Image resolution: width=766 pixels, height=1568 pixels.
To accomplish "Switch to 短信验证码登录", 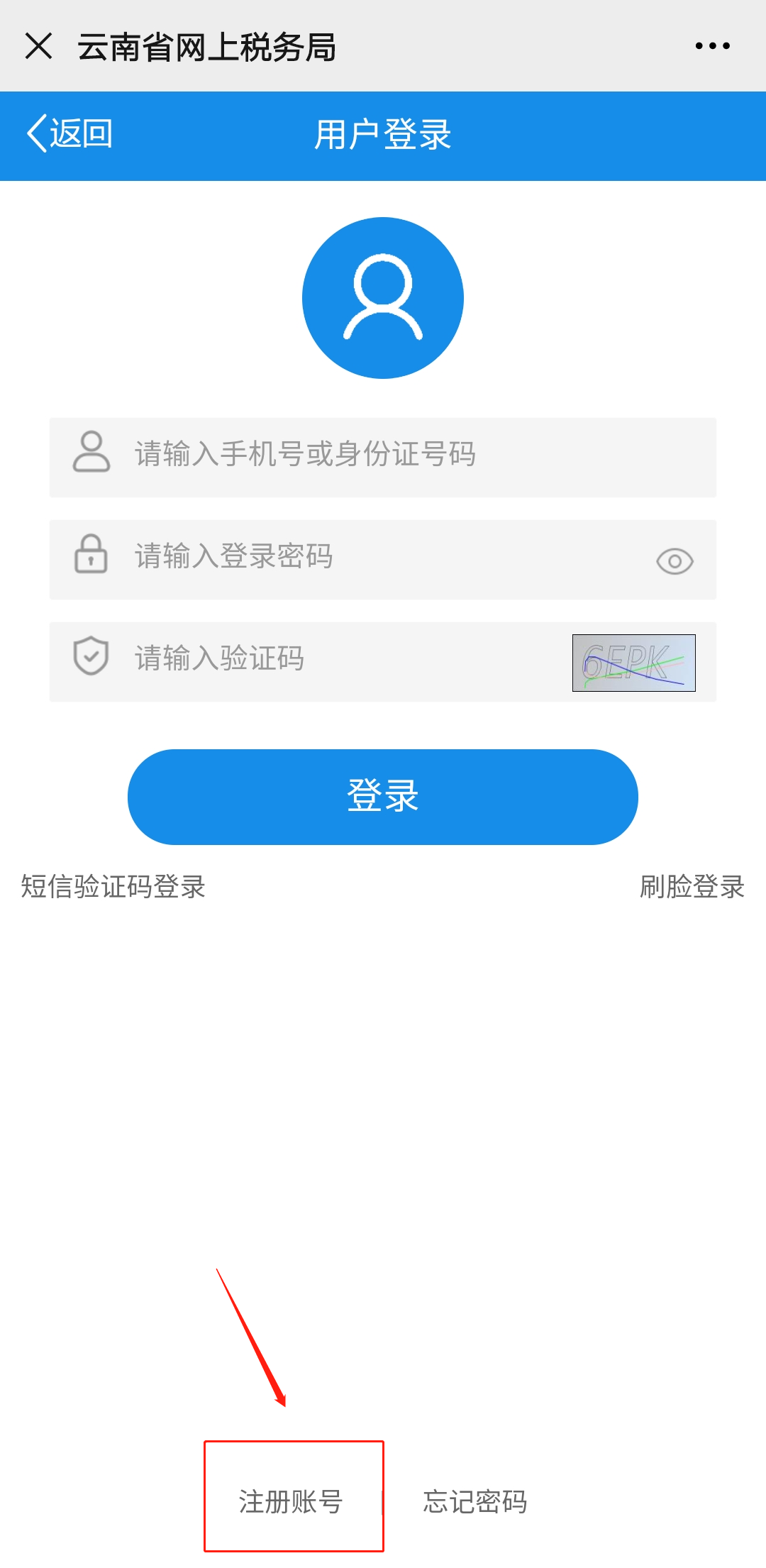I will (113, 886).
